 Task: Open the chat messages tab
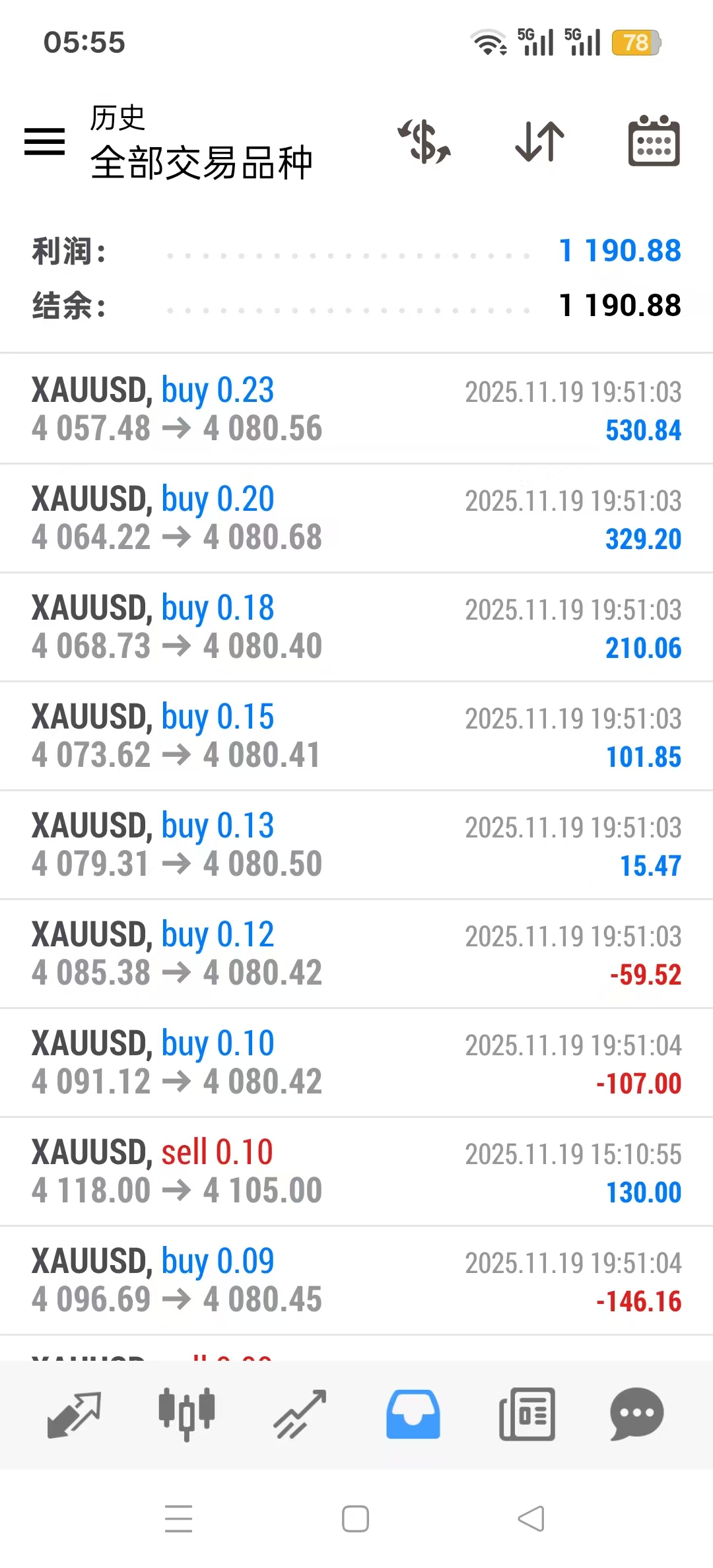click(636, 1414)
